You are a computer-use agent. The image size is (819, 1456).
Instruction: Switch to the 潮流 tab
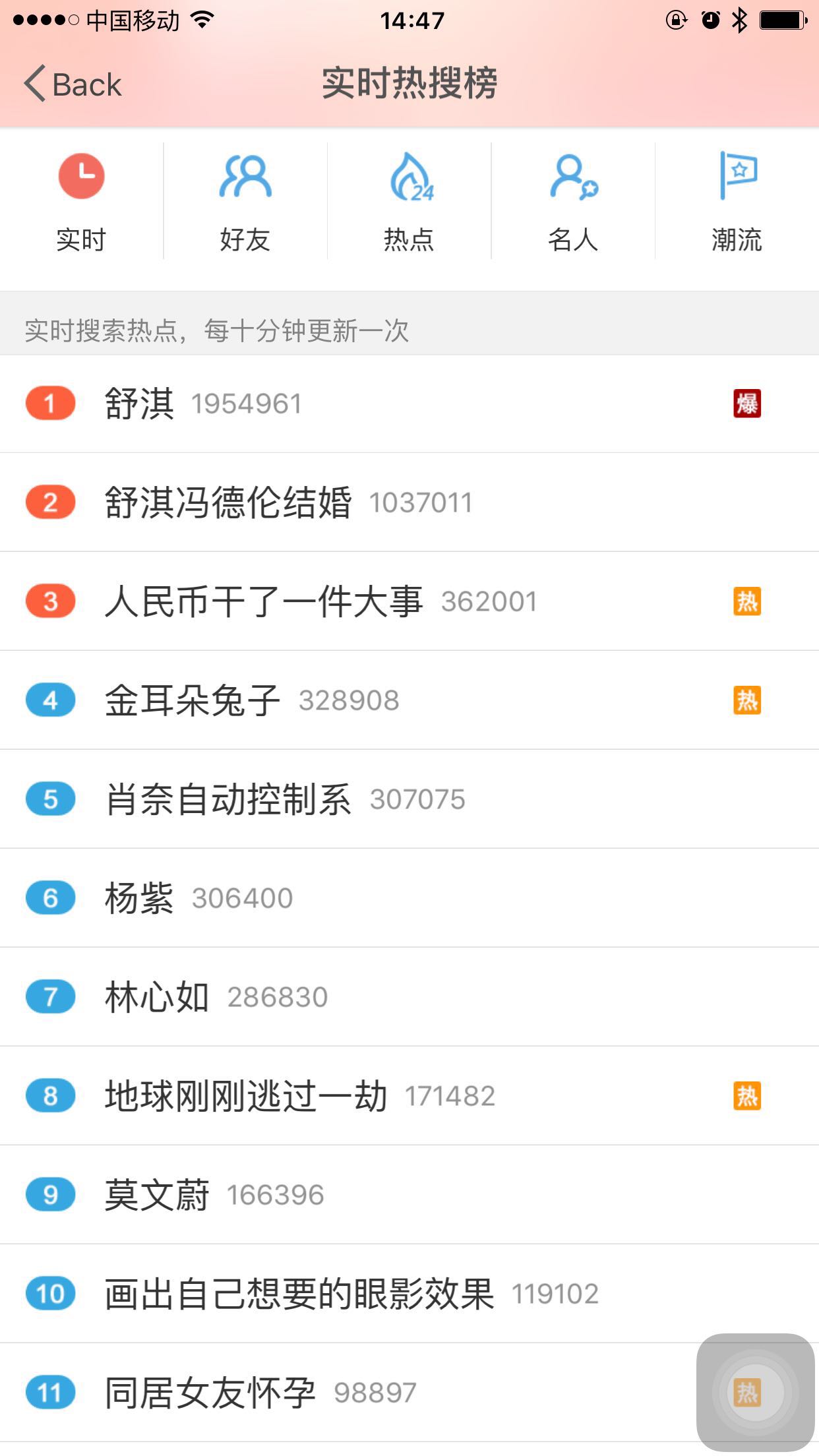pos(737,202)
